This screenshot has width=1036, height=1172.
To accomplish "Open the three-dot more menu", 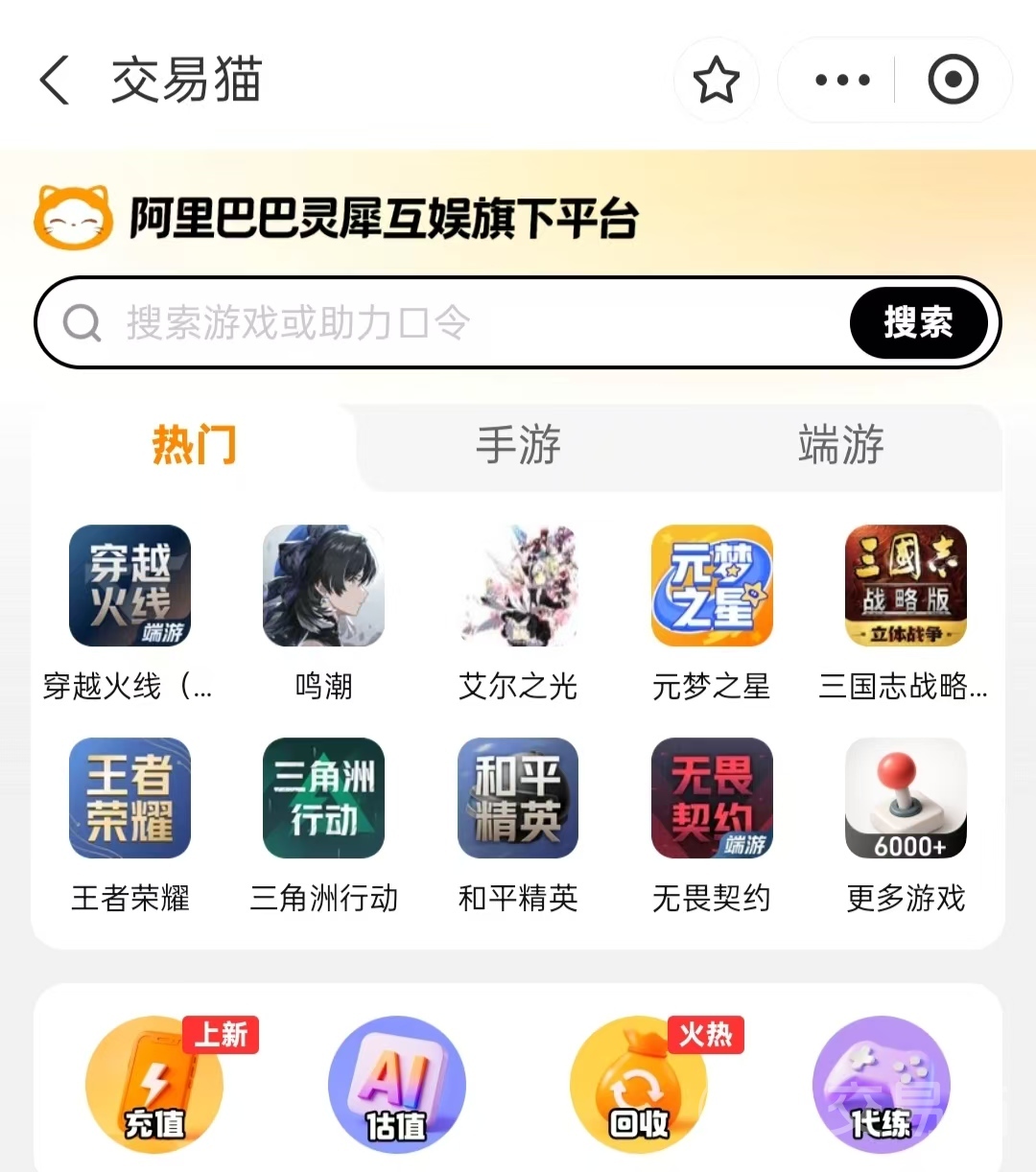I will 841,80.
